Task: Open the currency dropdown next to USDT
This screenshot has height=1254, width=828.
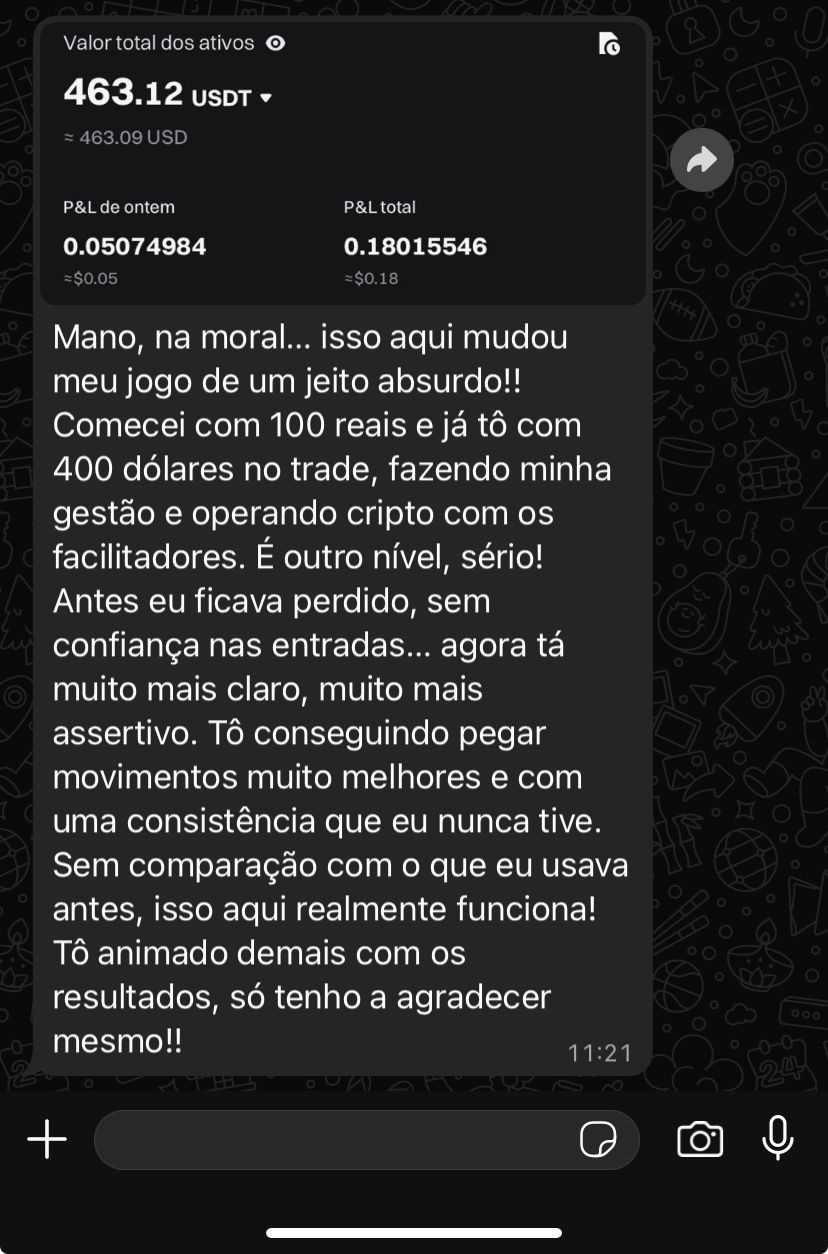Action: (264, 97)
